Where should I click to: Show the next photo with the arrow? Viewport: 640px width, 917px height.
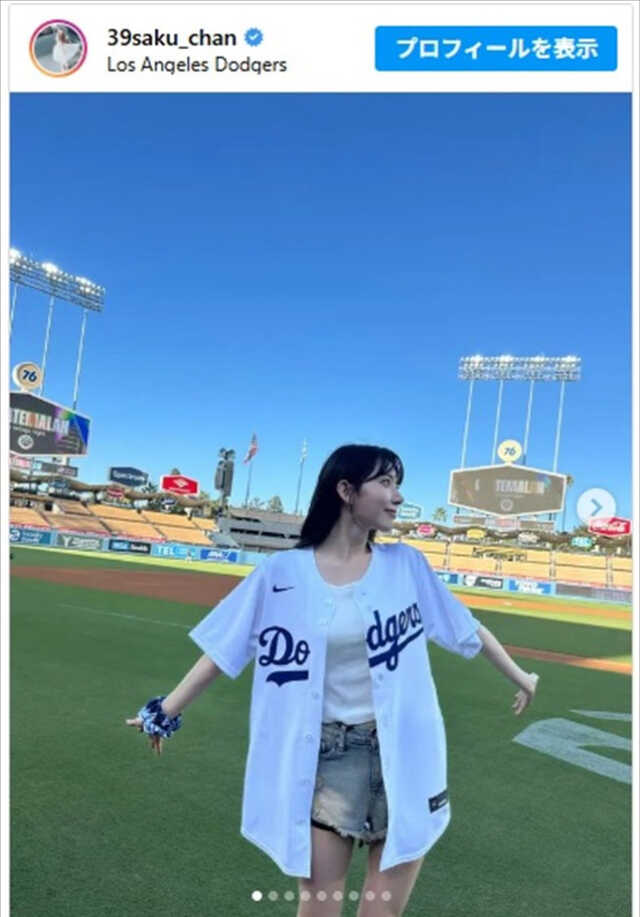[596, 506]
